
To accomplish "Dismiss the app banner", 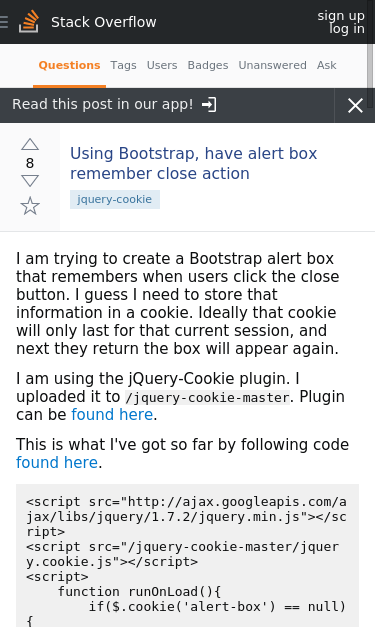I will point(355,106).
